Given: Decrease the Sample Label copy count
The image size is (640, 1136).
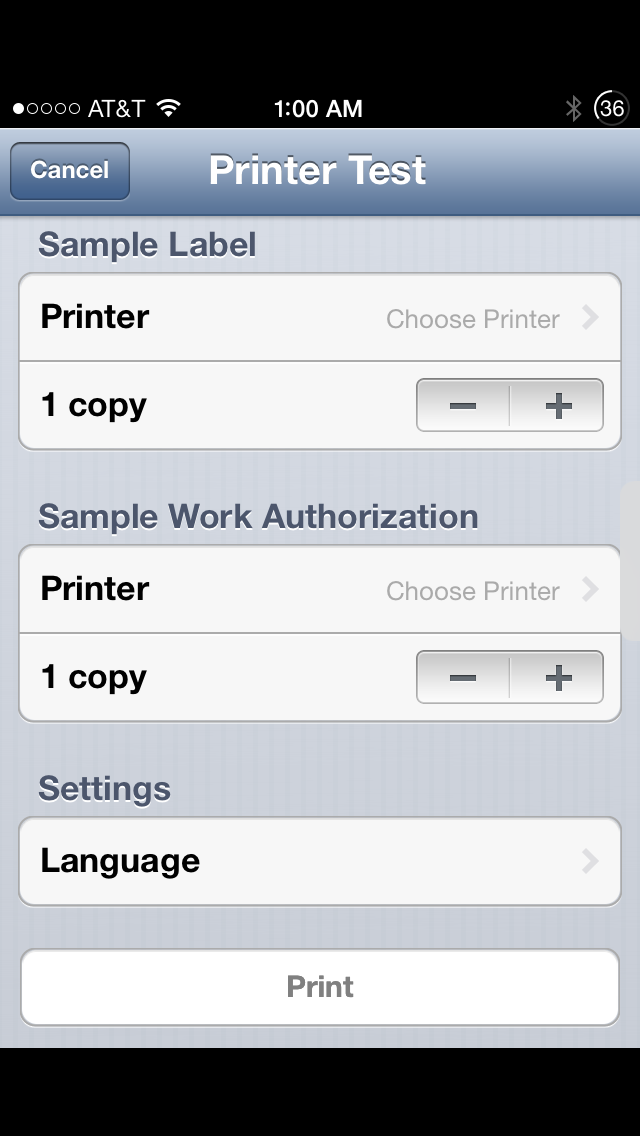Looking at the screenshot, I should 463,405.
